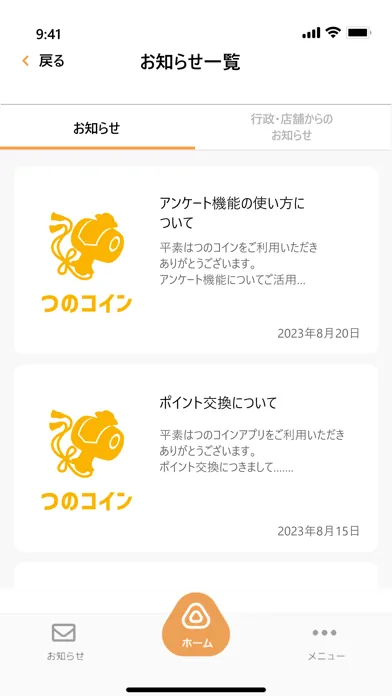The image size is (392, 696).
Task: Open お知らせ in the bottom bar
Action: point(65,641)
